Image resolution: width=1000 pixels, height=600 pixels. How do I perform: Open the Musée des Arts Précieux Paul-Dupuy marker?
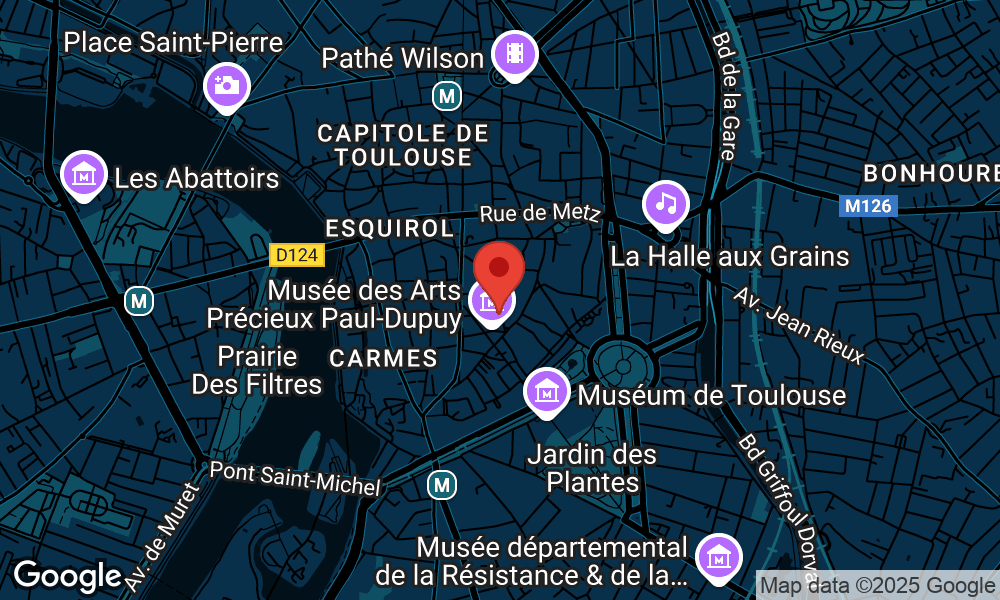coord(491,303)
